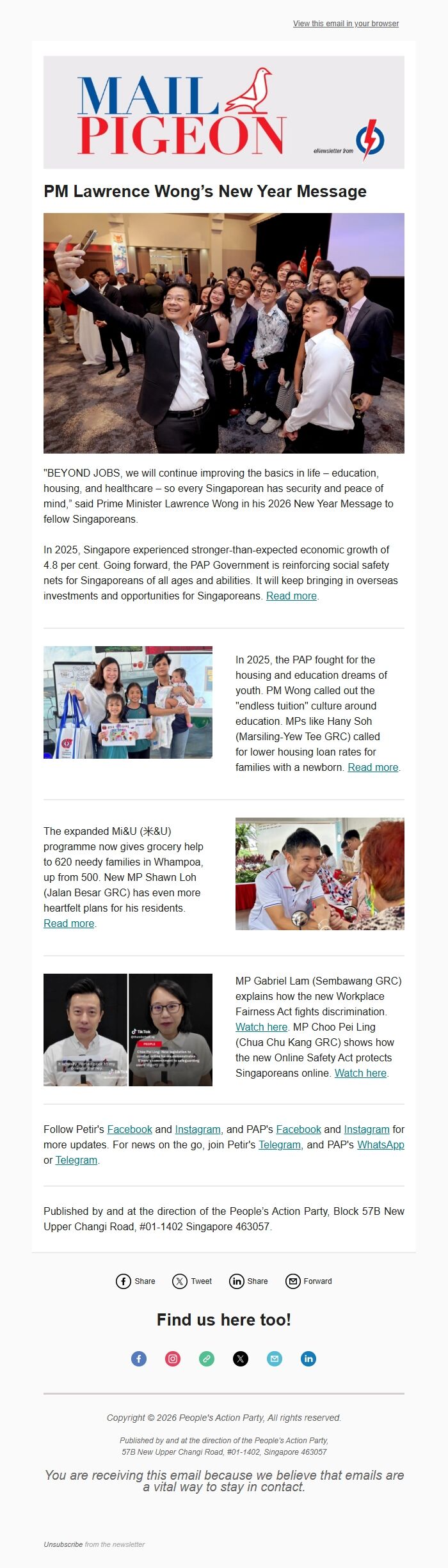The height and width of the screenshot is (1568, 448).
Task: Open the LinkedIn icon in the footer
Action: tap(308, 1358)
